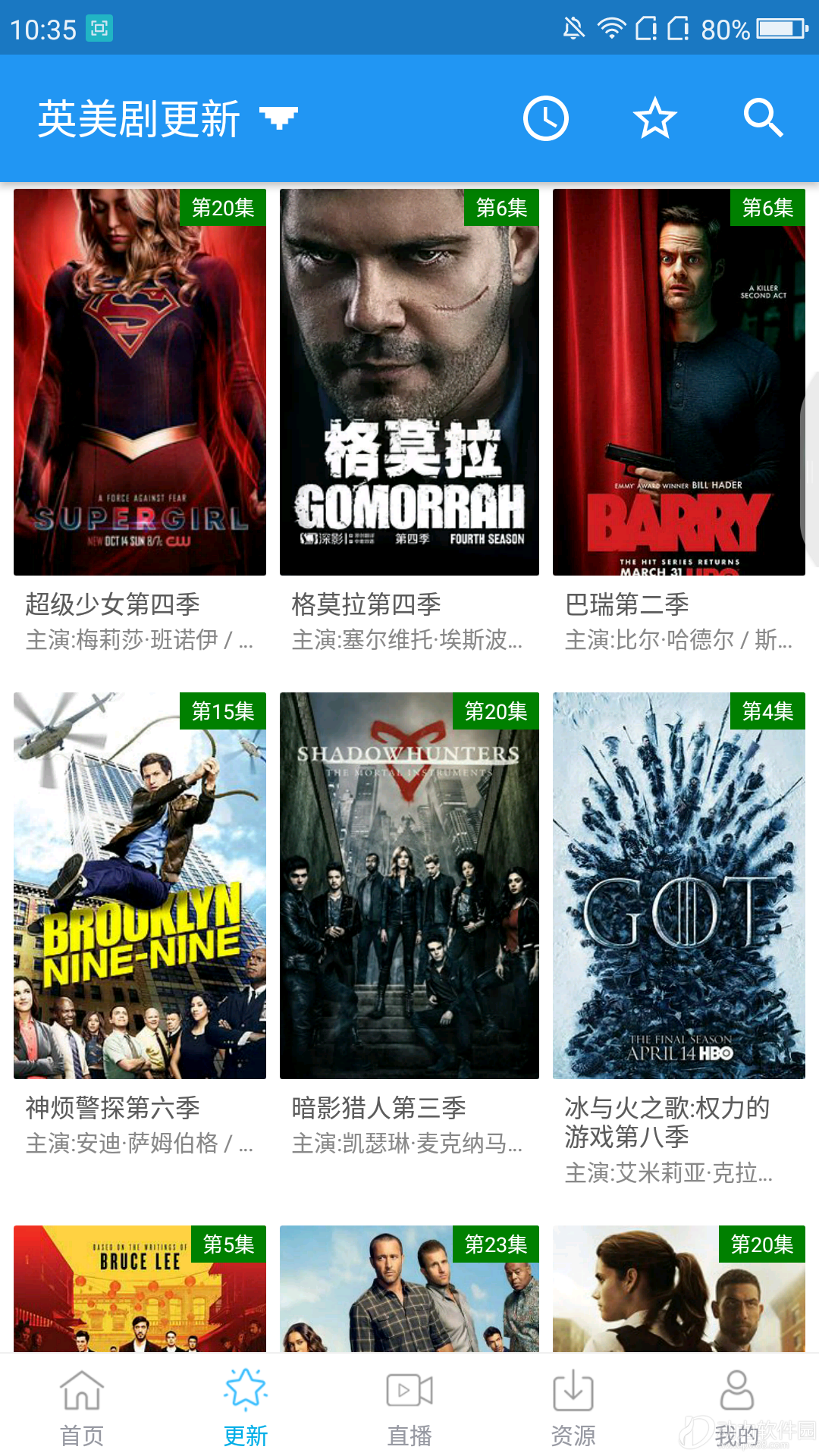
Task: Open 暗影猎人第三季 show card
Action: (x=409, y=886)
